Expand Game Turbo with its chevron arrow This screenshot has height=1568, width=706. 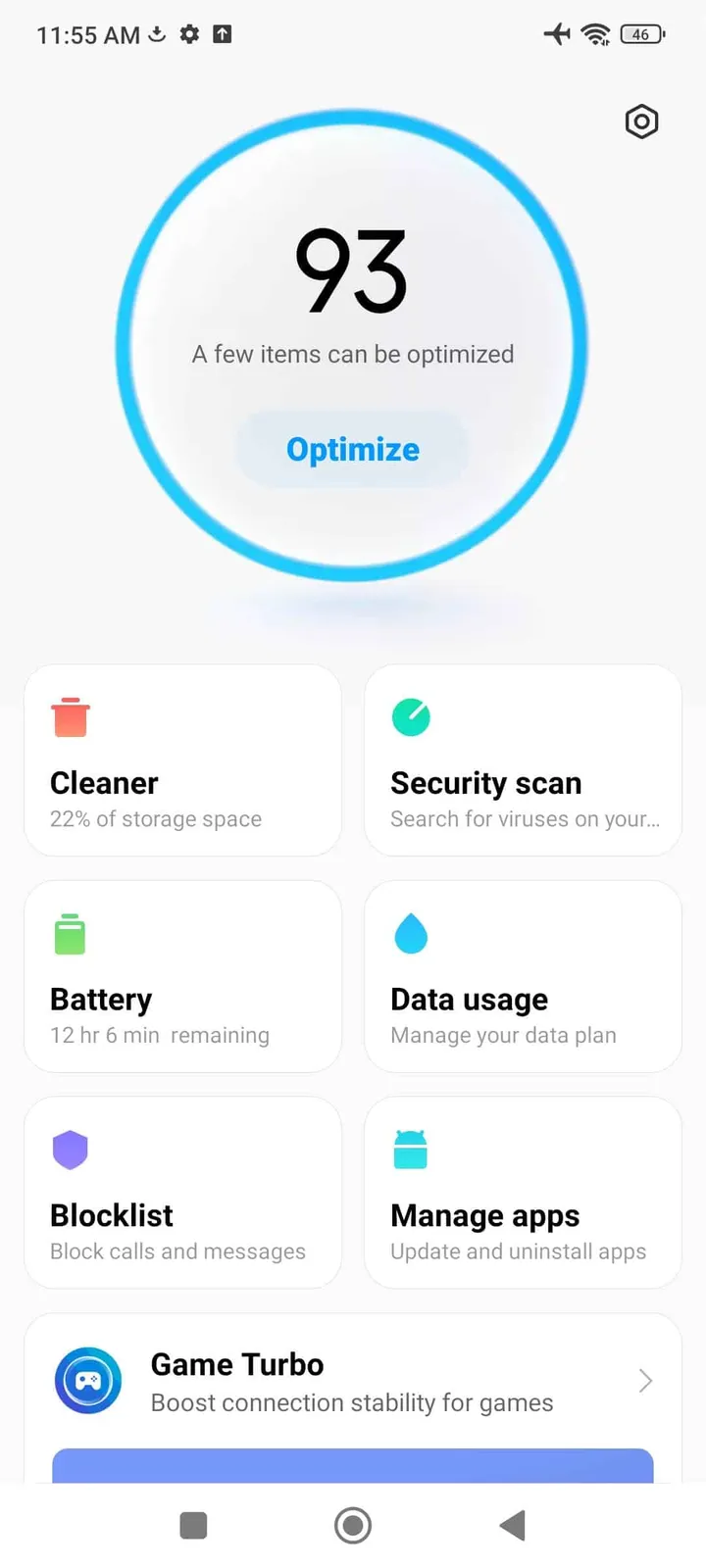[644, 1380]
